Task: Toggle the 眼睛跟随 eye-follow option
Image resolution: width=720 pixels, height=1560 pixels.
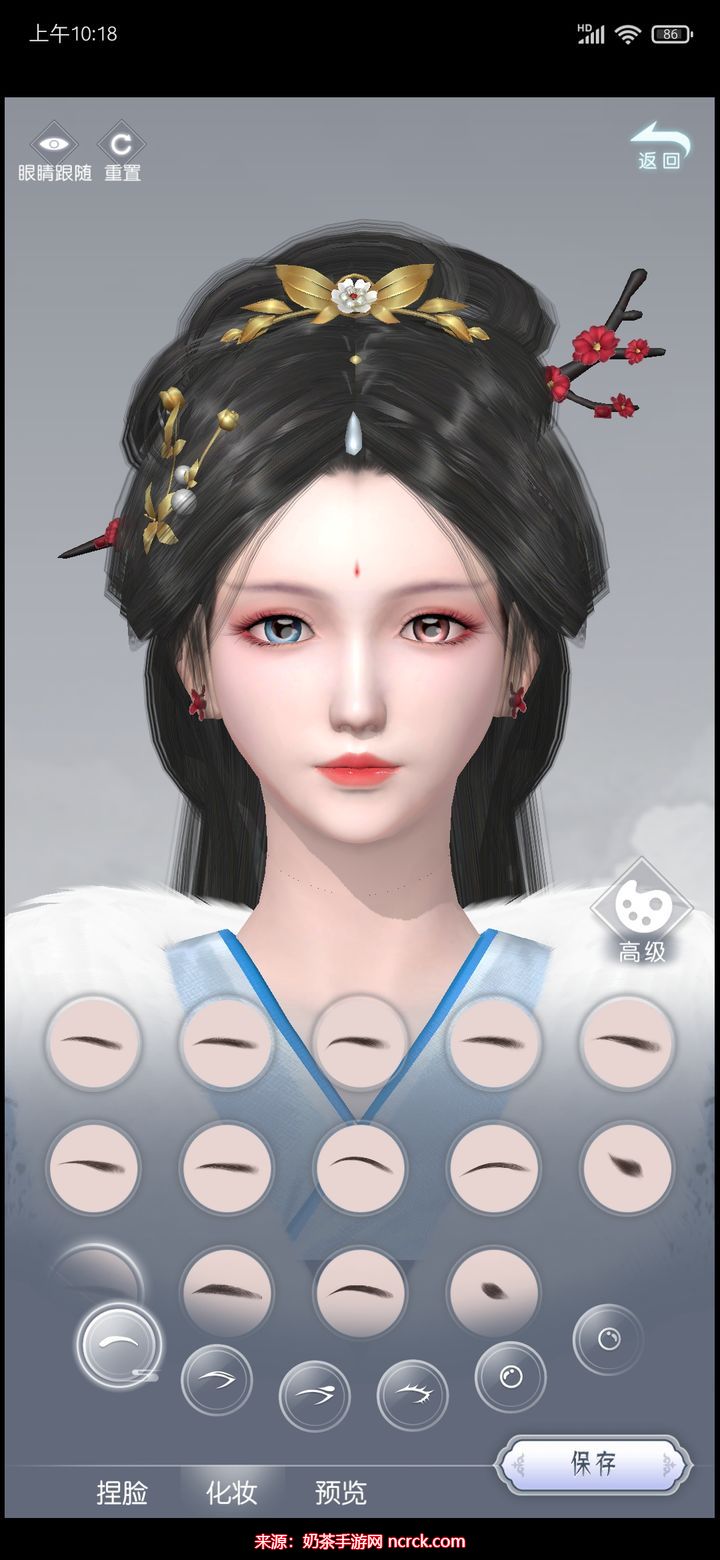Action: coord(54,152)
